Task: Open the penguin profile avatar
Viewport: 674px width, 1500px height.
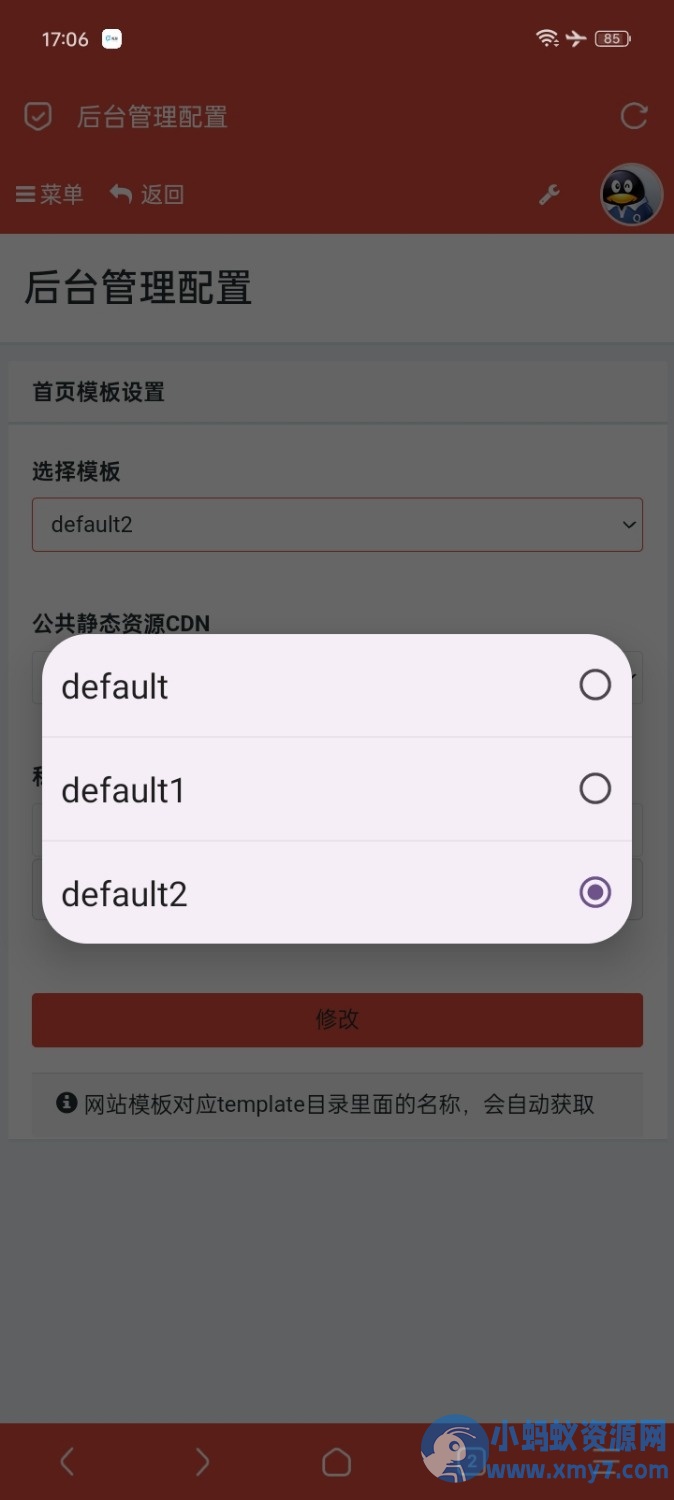Action: coord(631,194)
